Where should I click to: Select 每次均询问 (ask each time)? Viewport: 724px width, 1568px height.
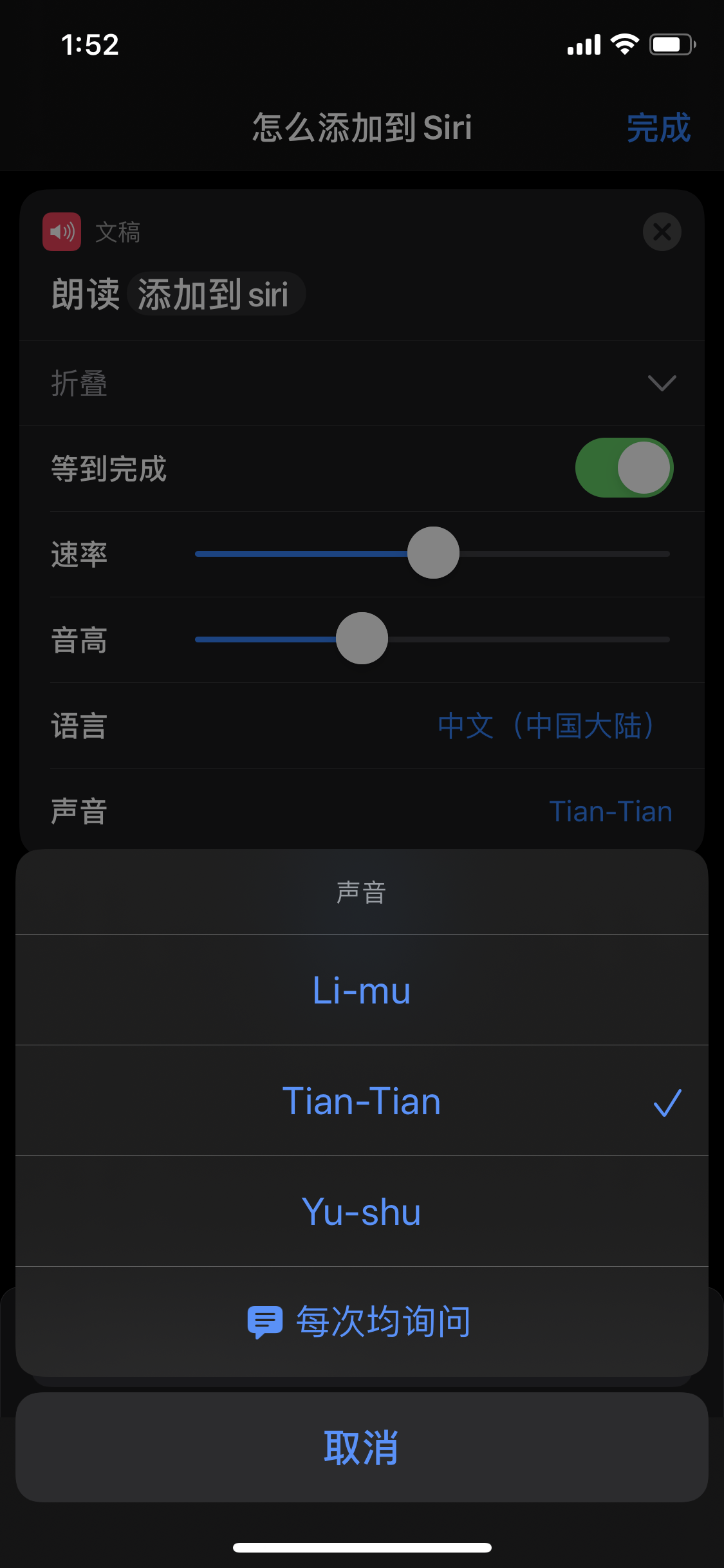pyautogui.click(x=362, y=1321)
